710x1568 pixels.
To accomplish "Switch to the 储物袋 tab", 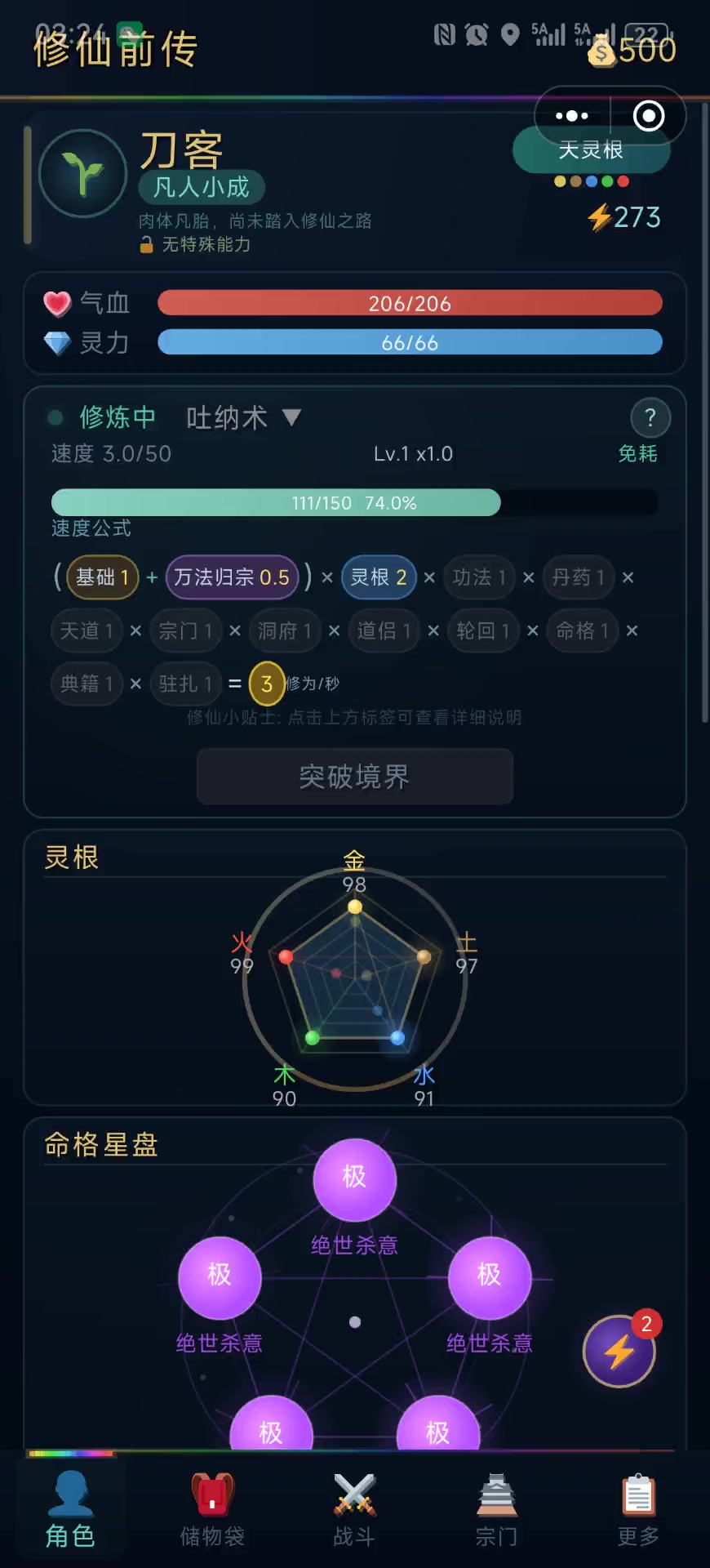I will point(212,1511).
